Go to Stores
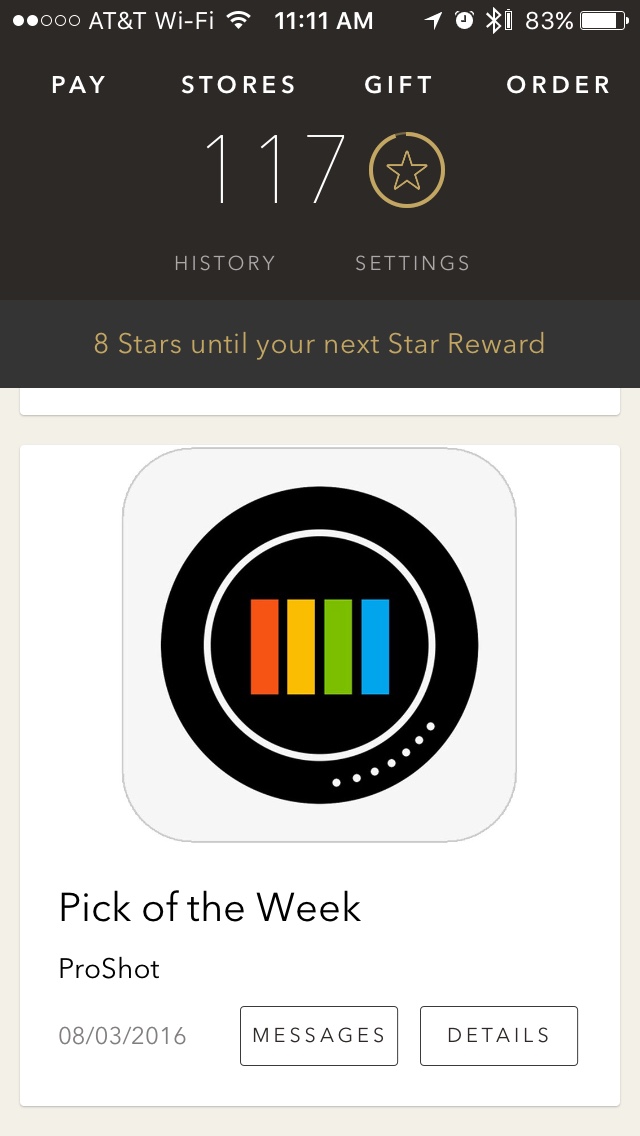The image size is (640, 1136). pyautogui.click(x=238, y=86)
